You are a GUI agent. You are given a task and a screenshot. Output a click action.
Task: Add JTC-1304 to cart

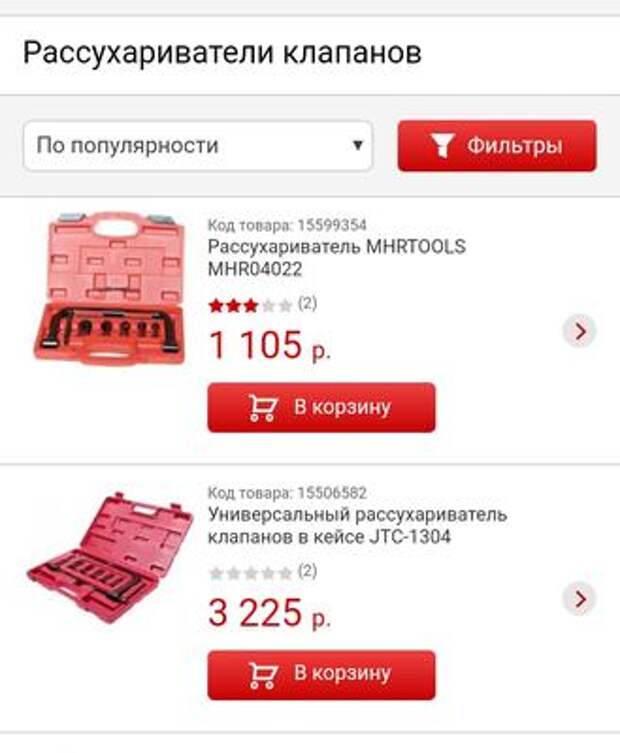[321, 674]
